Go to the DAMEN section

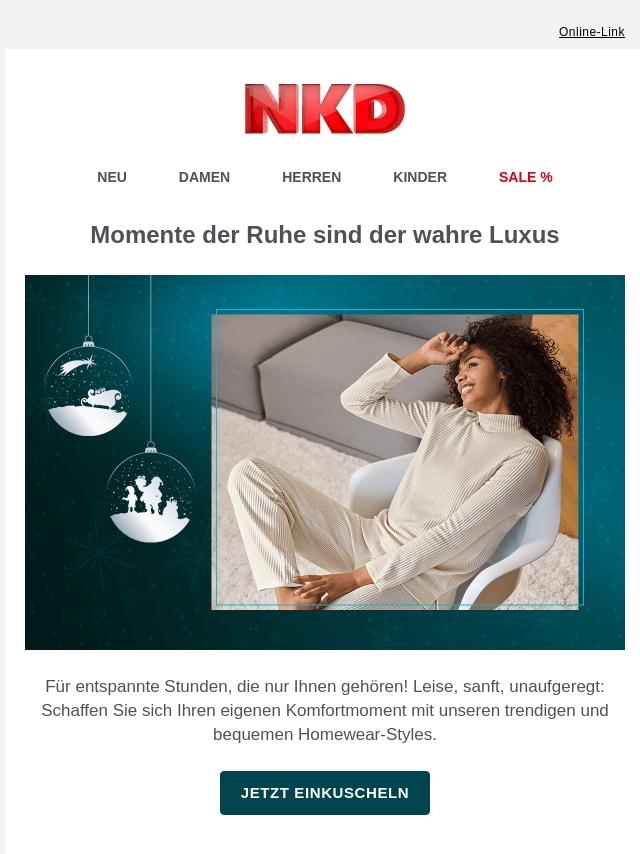pos(204,177)
